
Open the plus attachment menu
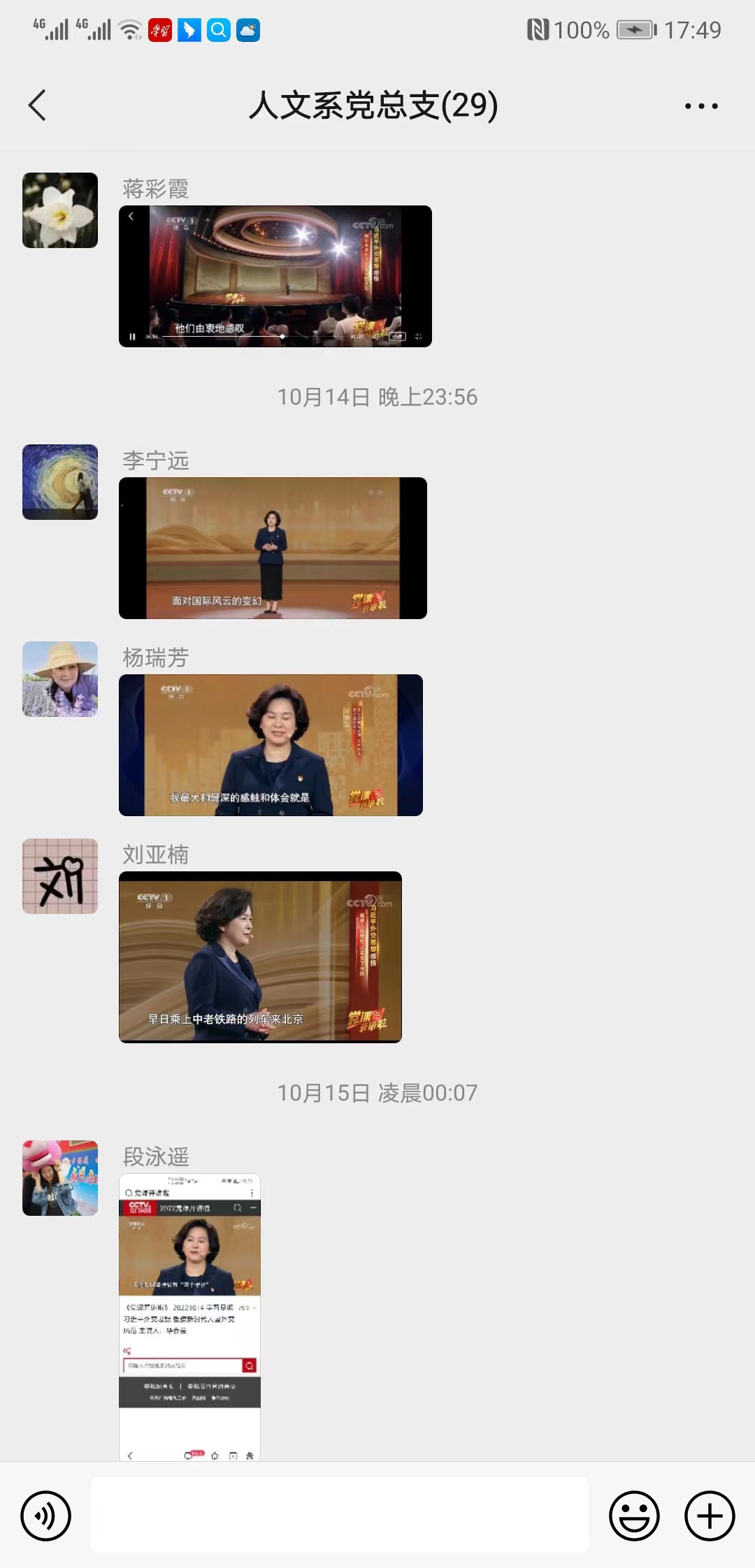tap(710, 1516)
